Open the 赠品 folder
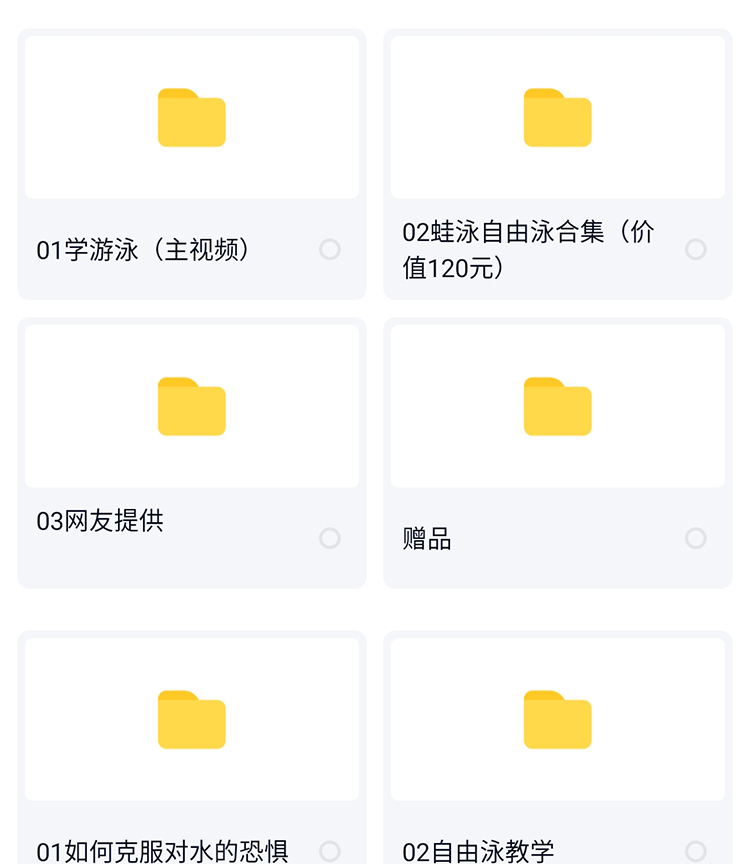Viewport: 750px width, 864px height. pyautogui.click(x=557, y=407)
